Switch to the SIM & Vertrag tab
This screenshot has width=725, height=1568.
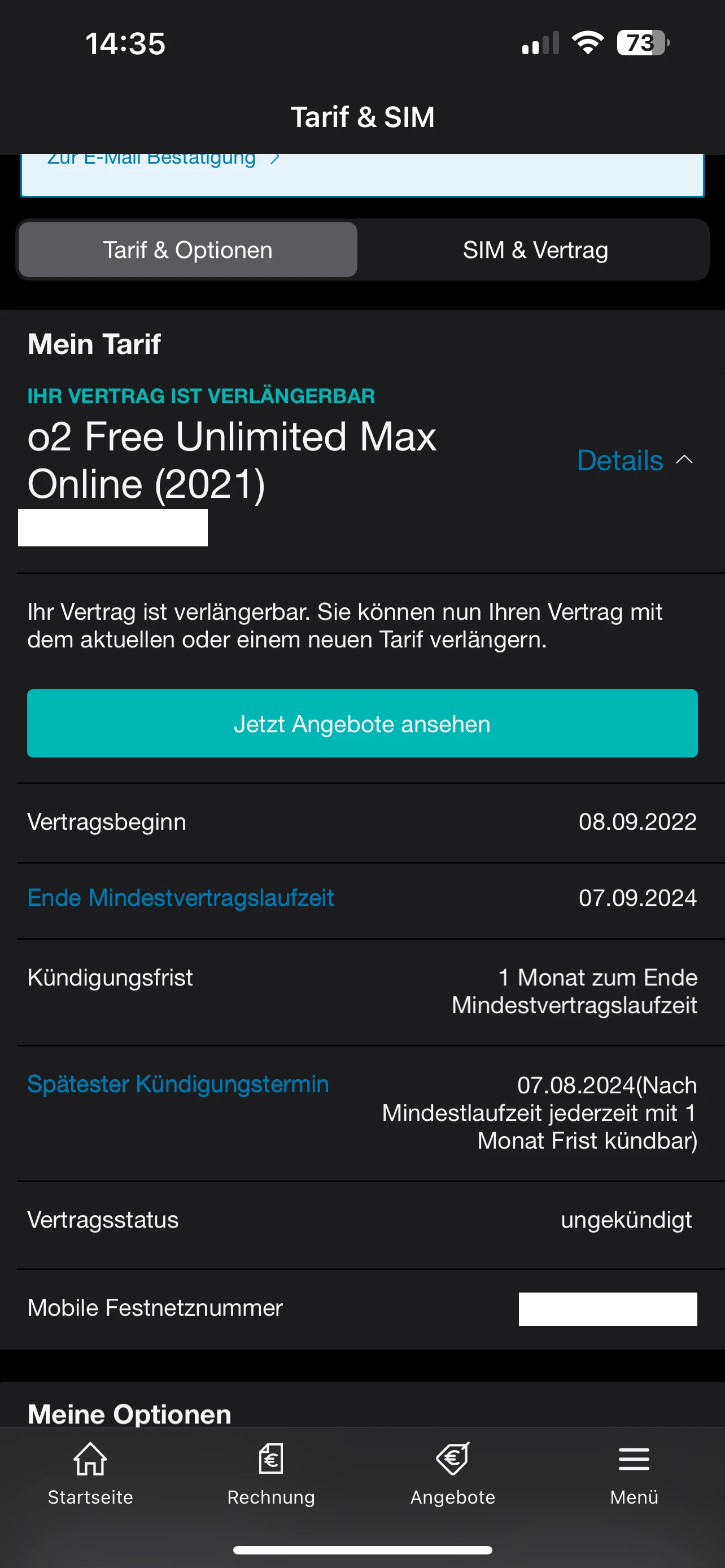[535, 249]
